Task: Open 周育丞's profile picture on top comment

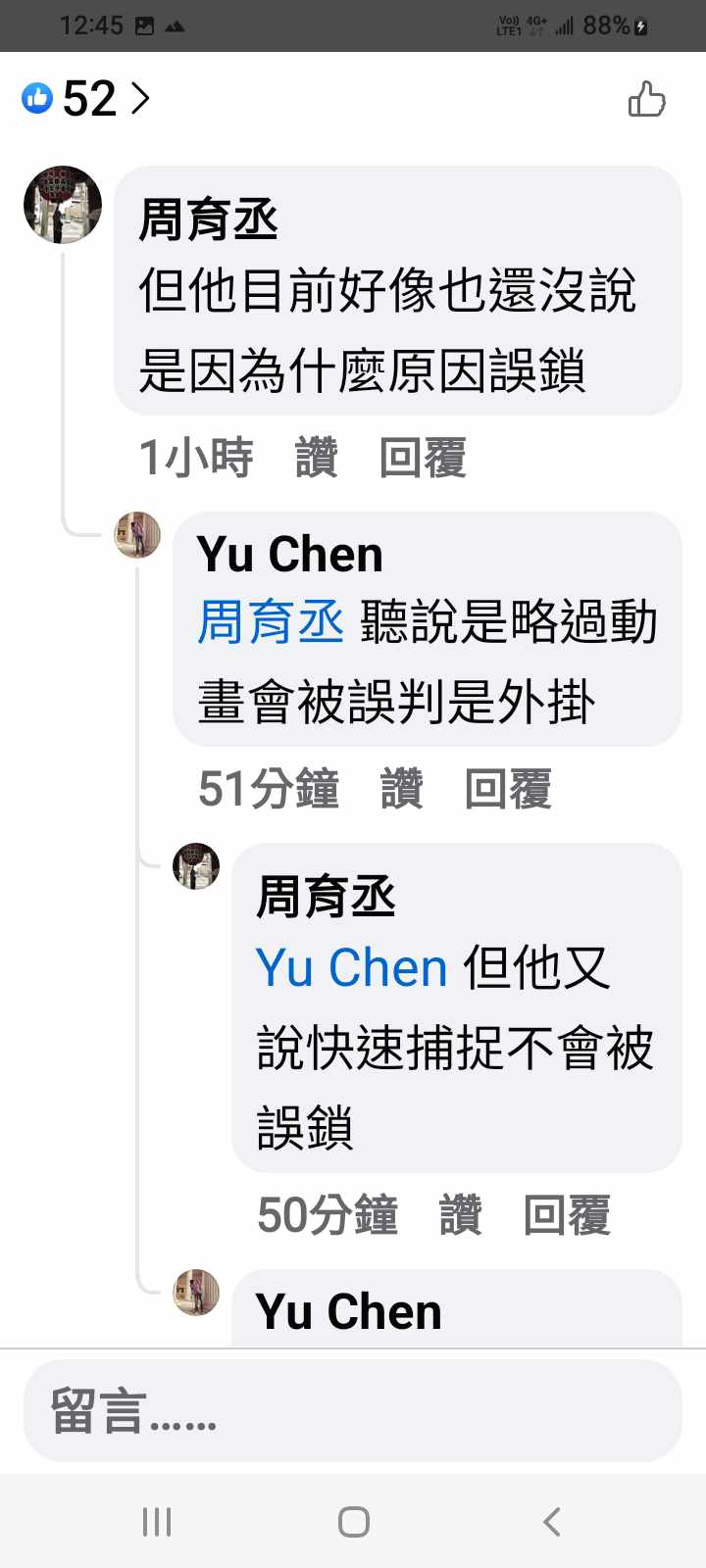Action: (x=63, y=204)
